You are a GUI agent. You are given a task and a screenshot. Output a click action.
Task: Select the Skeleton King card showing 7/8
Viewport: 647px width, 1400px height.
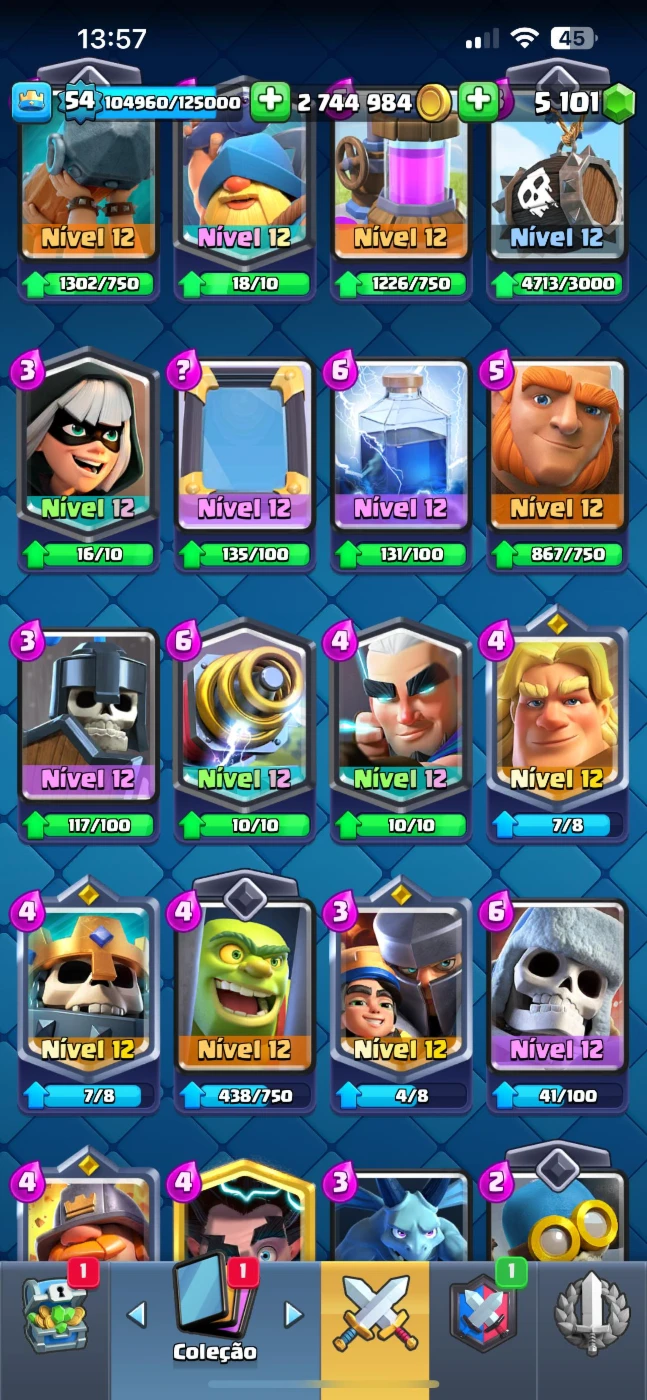(88, 998)
